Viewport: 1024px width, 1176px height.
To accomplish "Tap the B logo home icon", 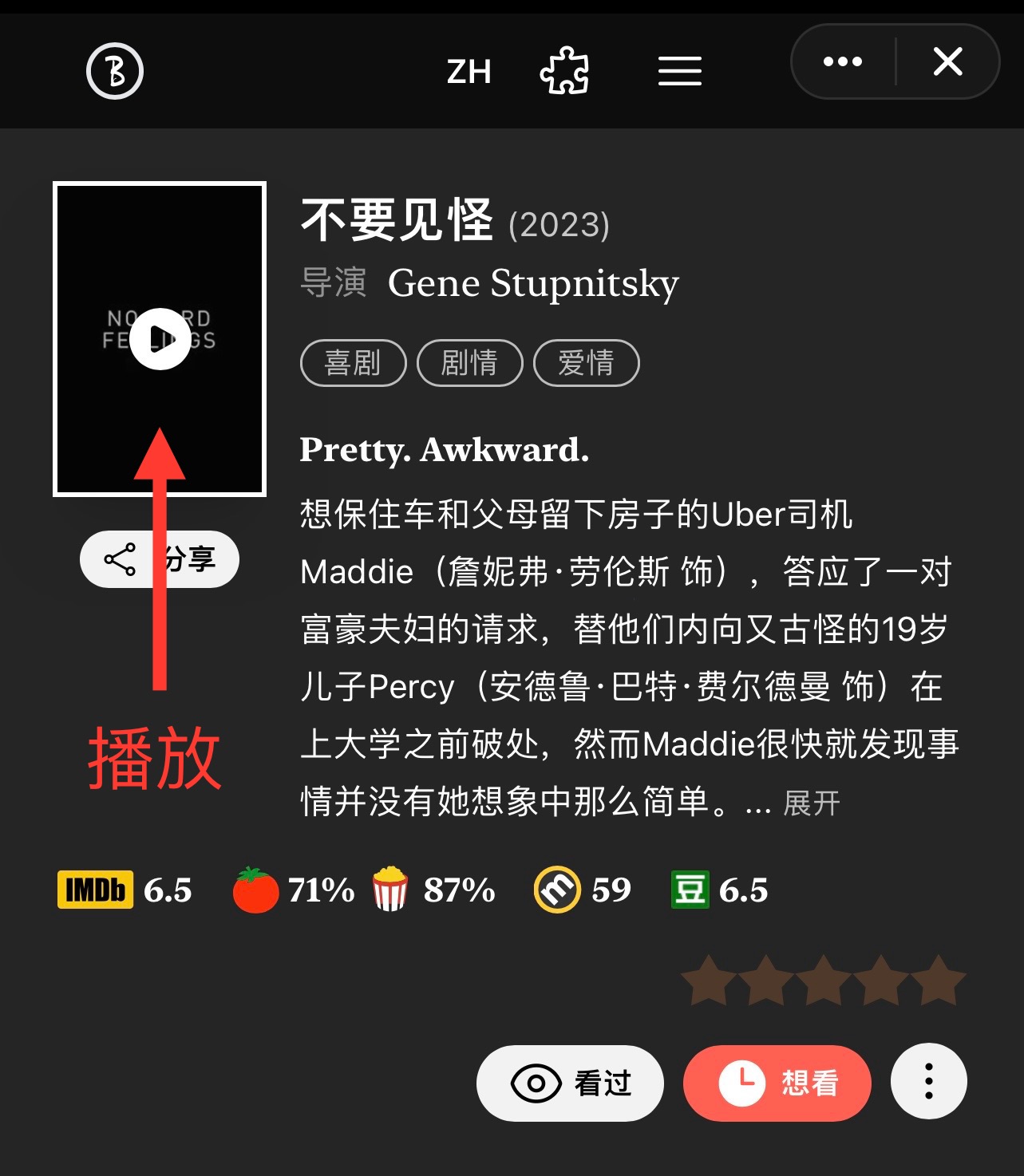I will (x=115, y=71).
